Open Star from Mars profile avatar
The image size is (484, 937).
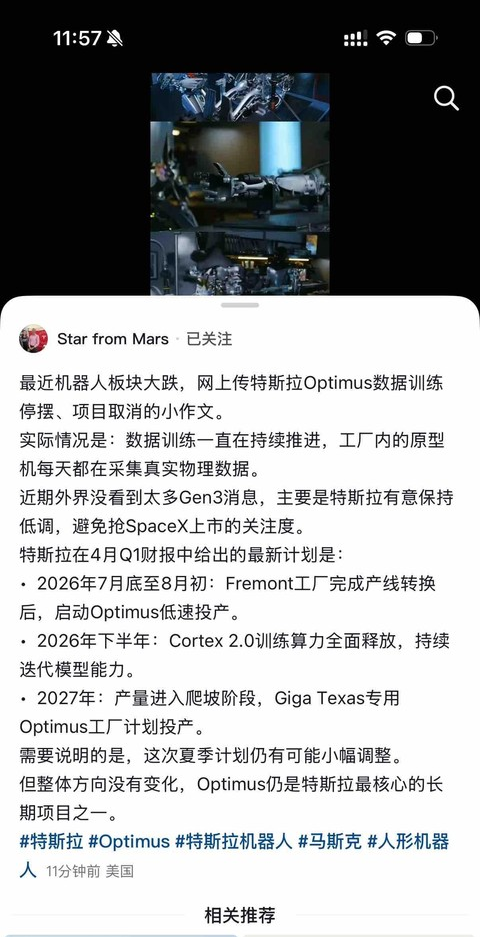point(33,339)
